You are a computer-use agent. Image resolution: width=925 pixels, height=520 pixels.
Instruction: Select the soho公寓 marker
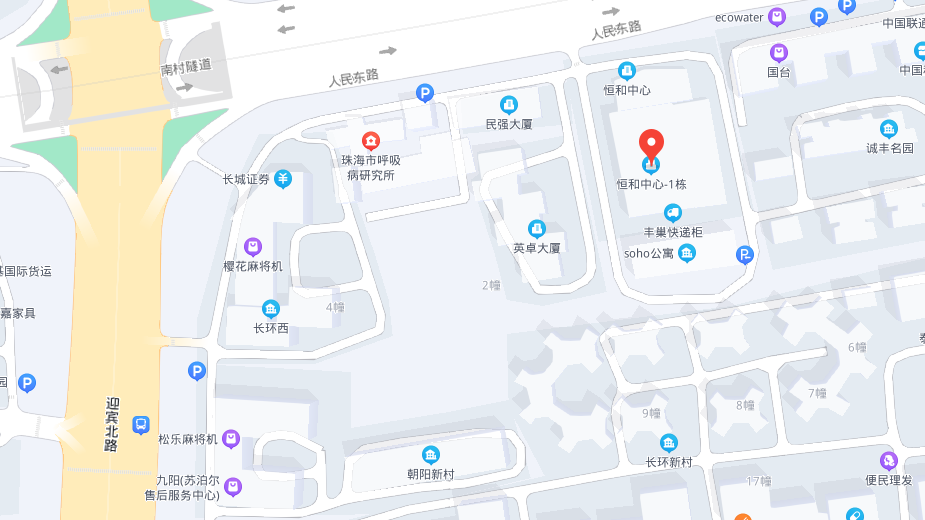point(687,253)
